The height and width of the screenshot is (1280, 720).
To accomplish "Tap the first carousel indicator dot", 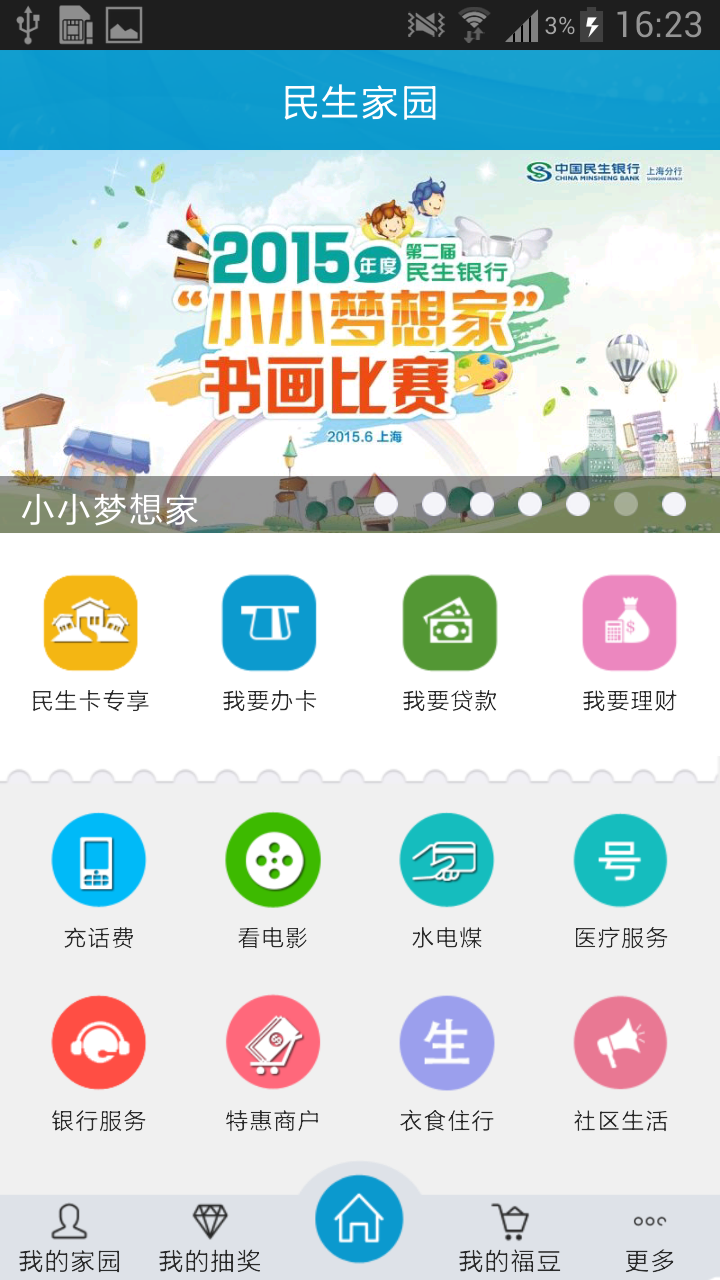I will [386, 505].
